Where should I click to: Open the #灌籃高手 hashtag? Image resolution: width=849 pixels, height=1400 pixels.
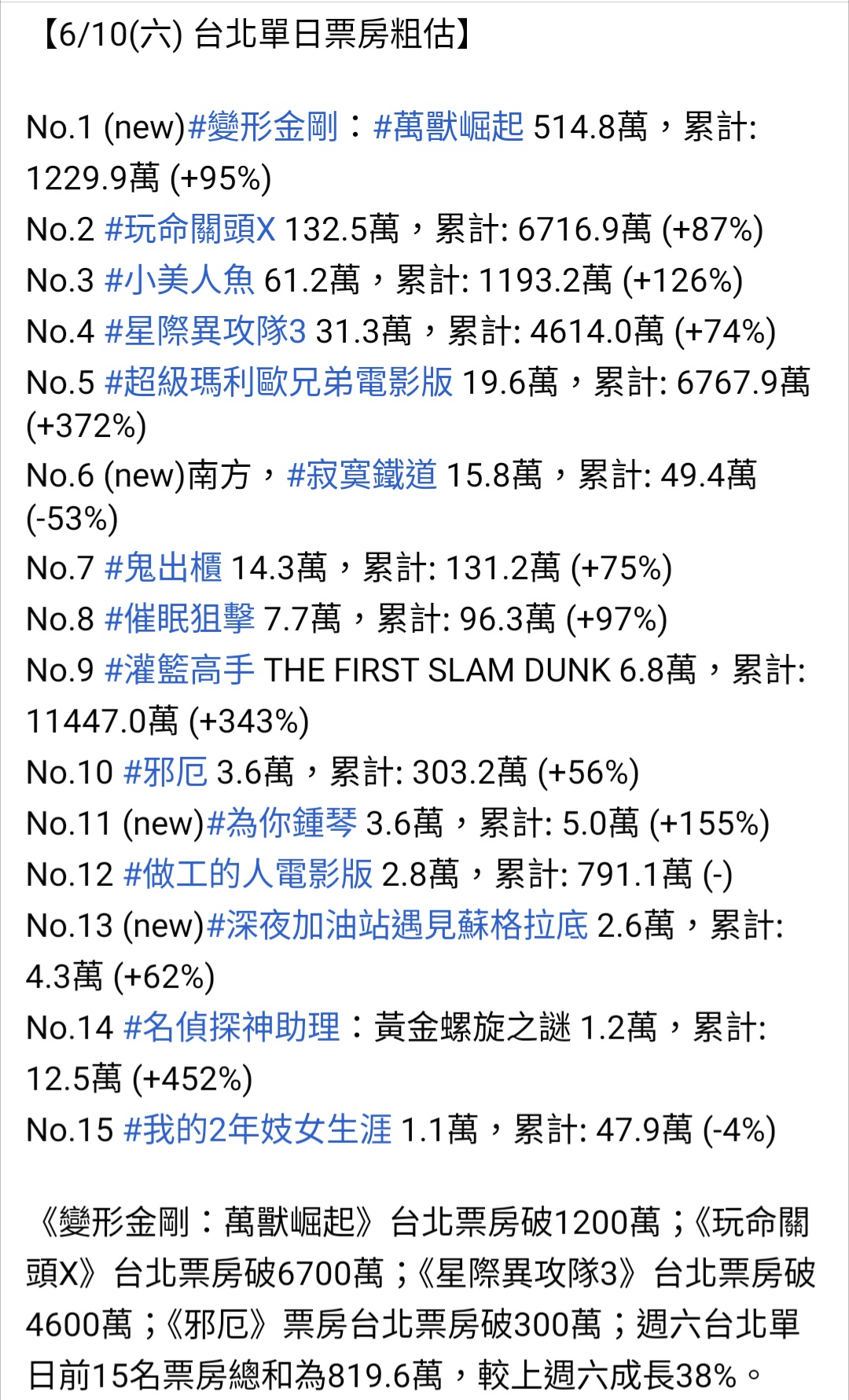180,671
